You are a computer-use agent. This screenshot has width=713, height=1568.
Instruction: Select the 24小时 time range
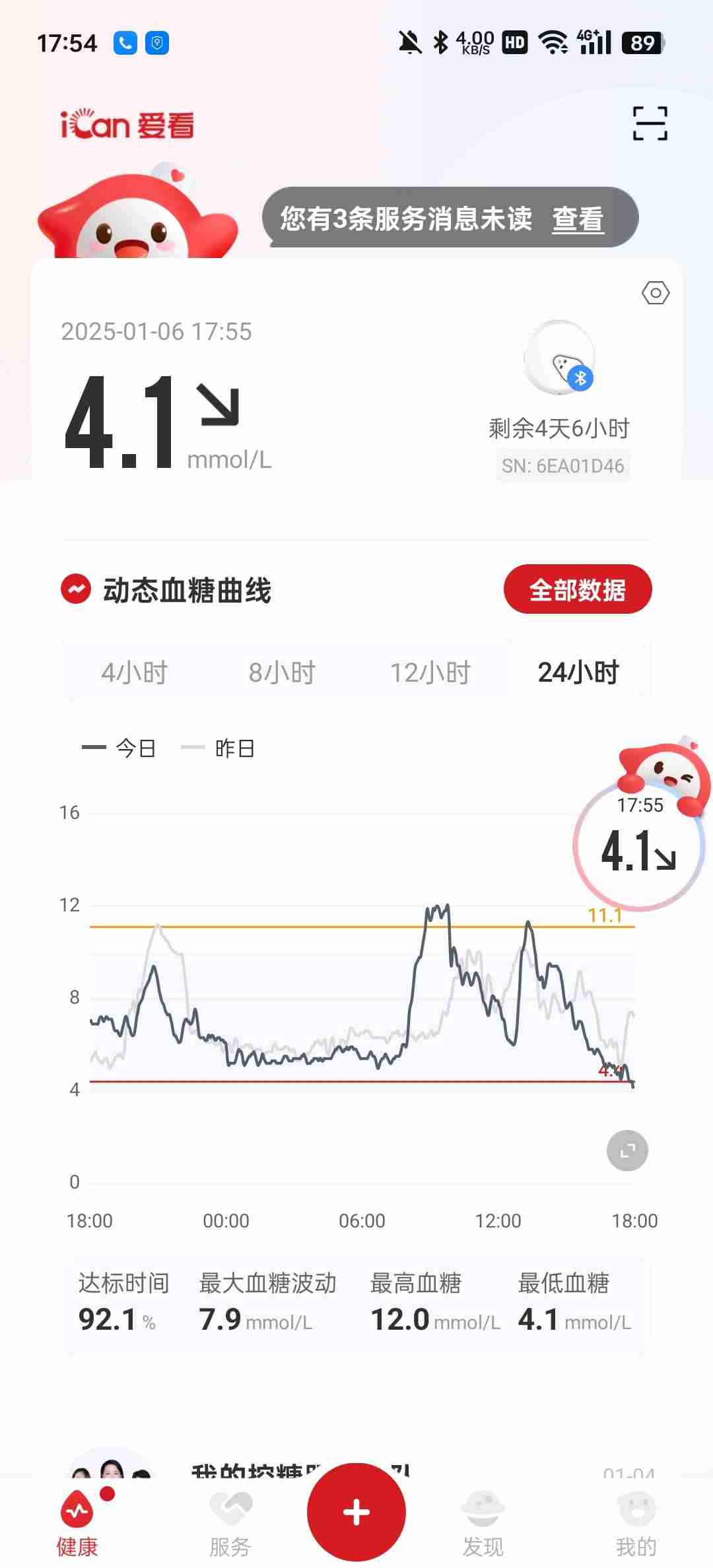578,672
